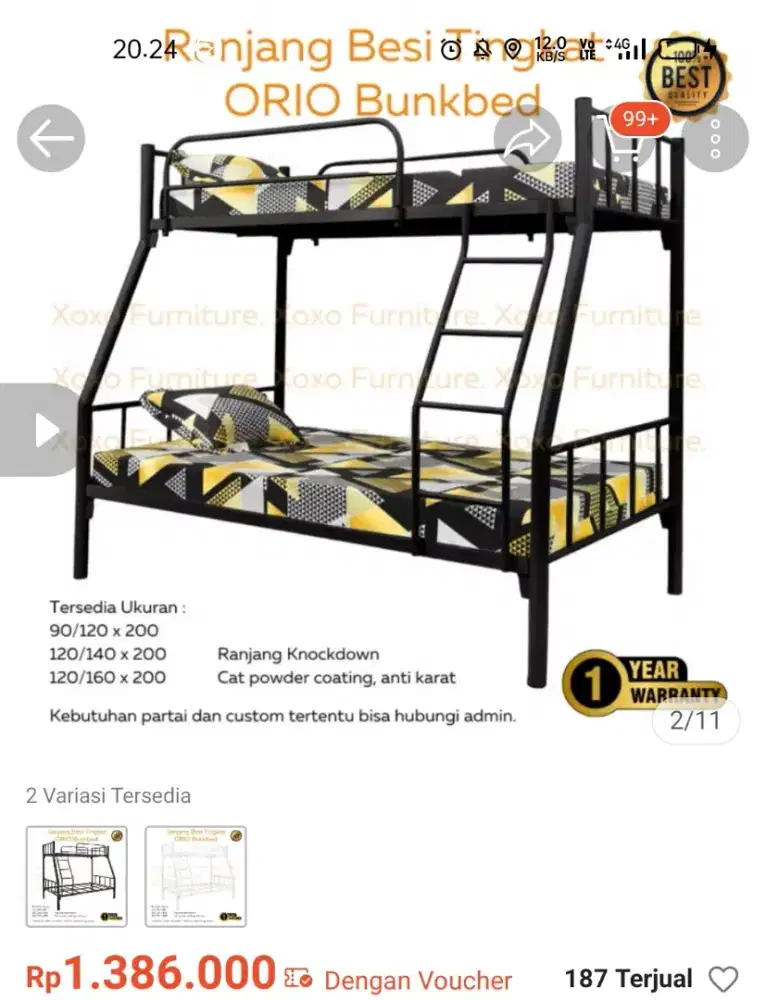The image size is (766, 1000).
Task: Open the three-dot options menu
Action: [x=716, y=139]
